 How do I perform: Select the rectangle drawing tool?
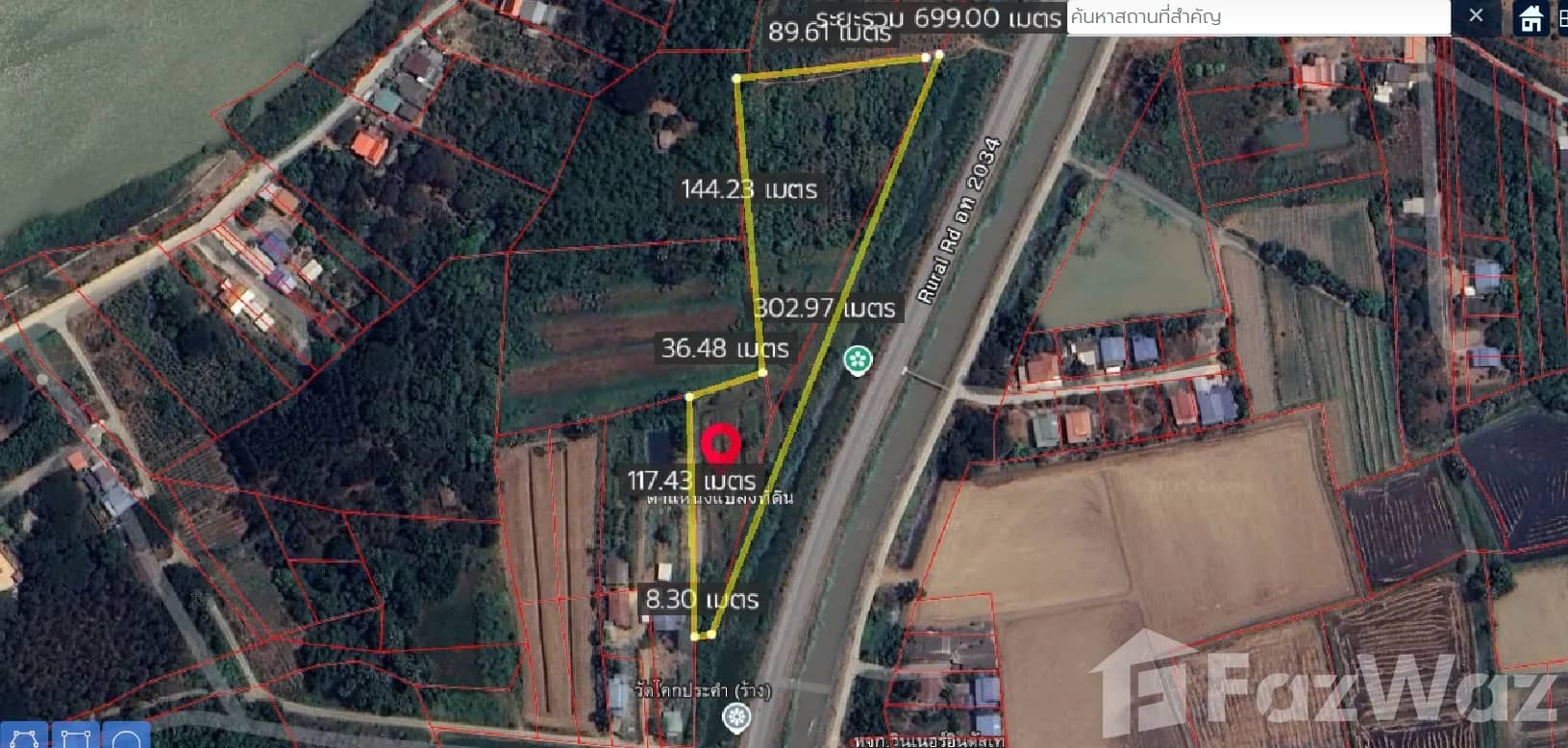pyautogui.click(x=76, y=737)
